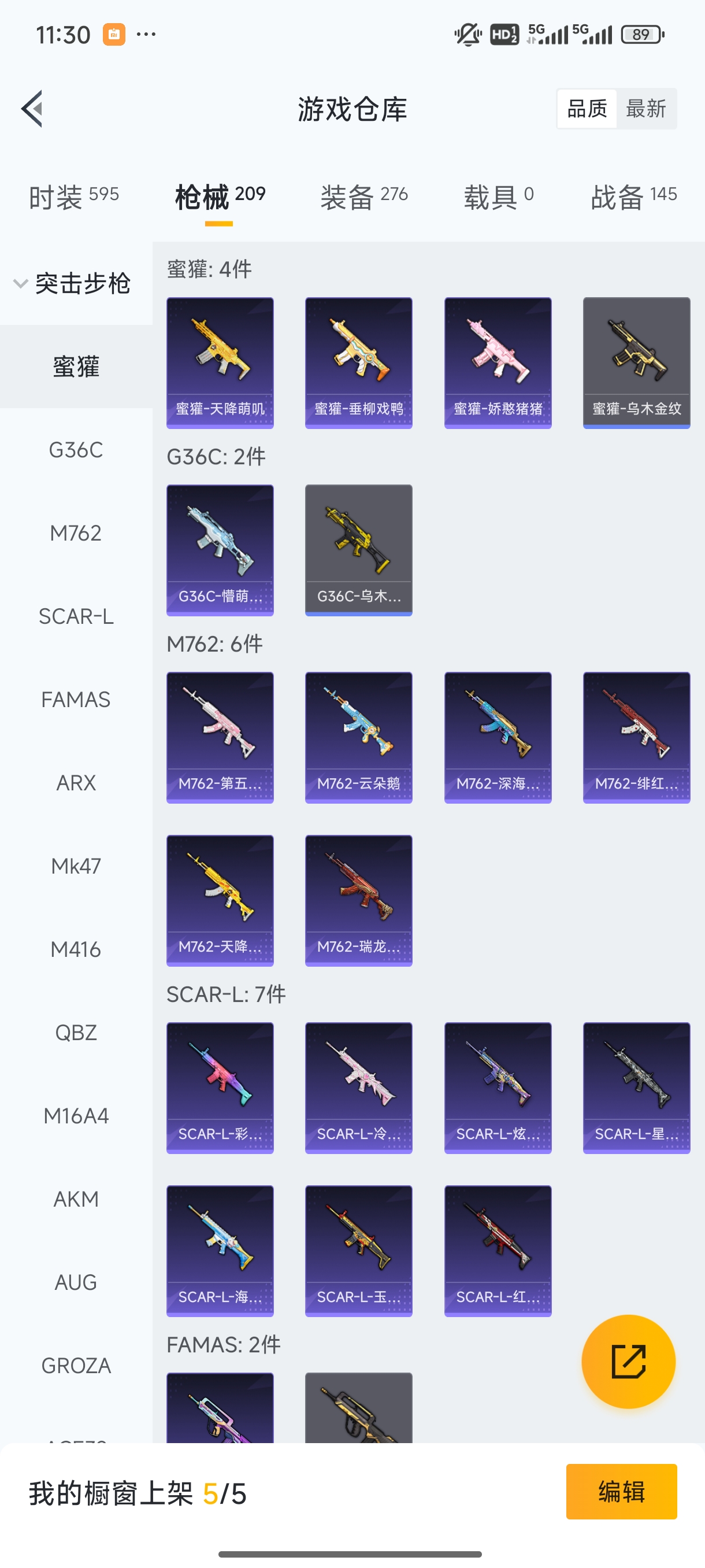View the 战备 tab
The image size is (705, 1568).
point(633,197)
